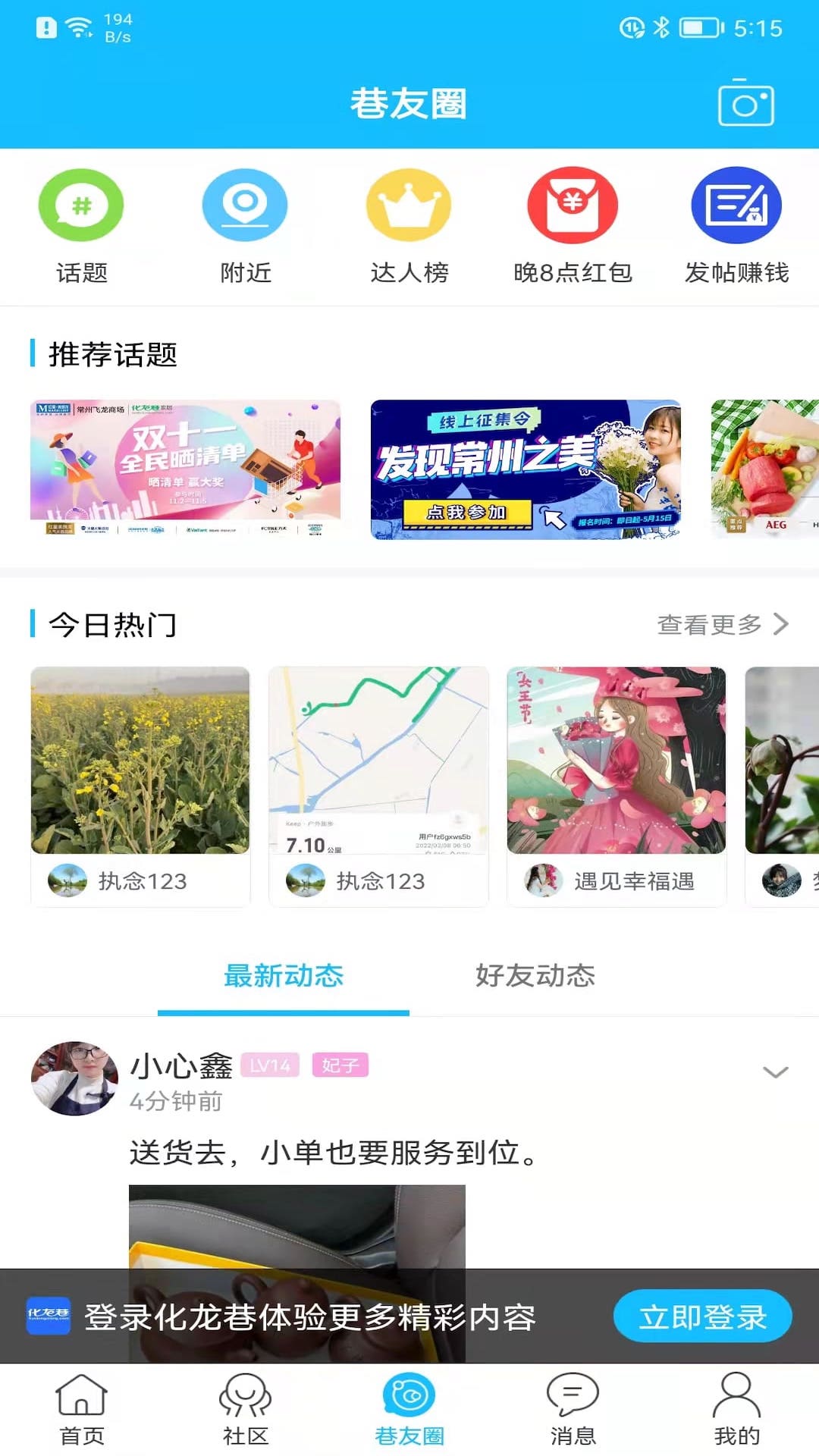
Task: Open the 双十一全民晒清单 topic banner
Action: click(x=186, y=469)
